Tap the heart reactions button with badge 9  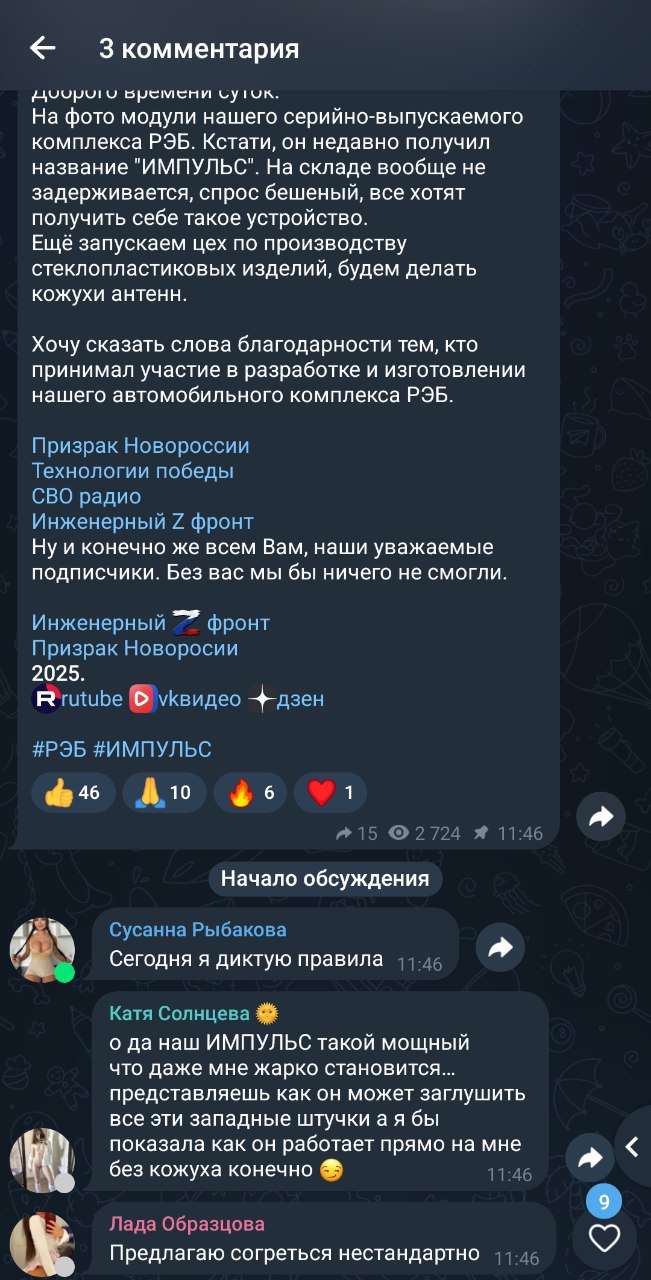pyautogui.click(x=604, y=1238)
